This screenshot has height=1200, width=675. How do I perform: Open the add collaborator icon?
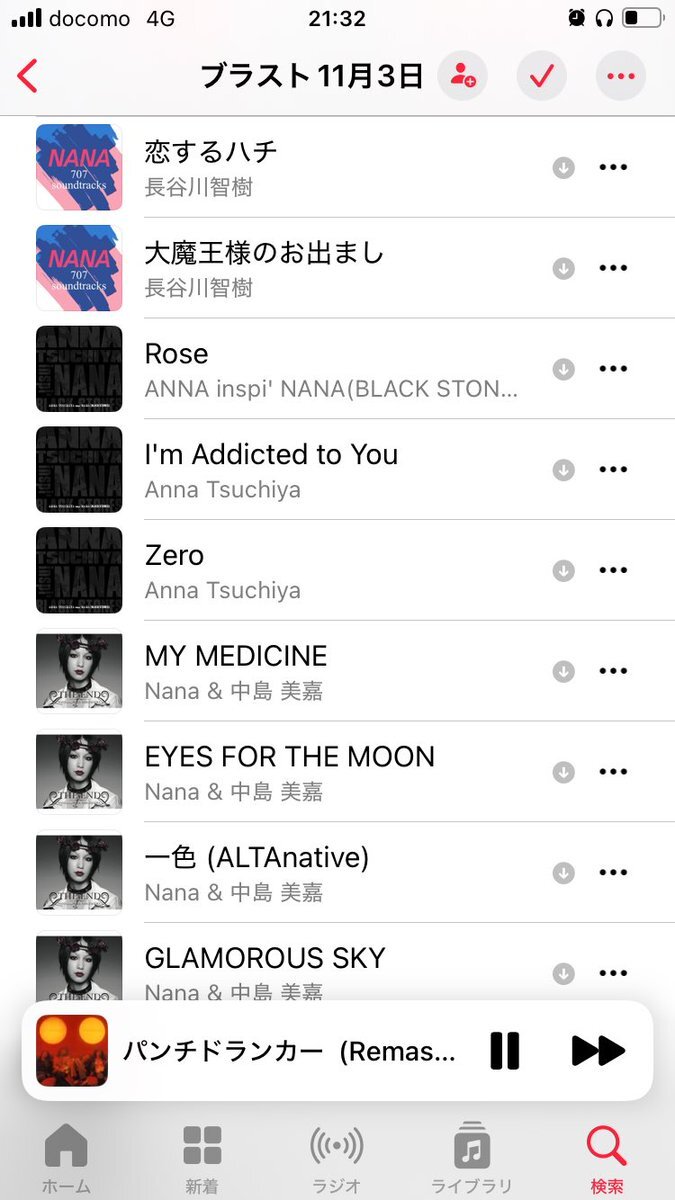coord(463,76)
